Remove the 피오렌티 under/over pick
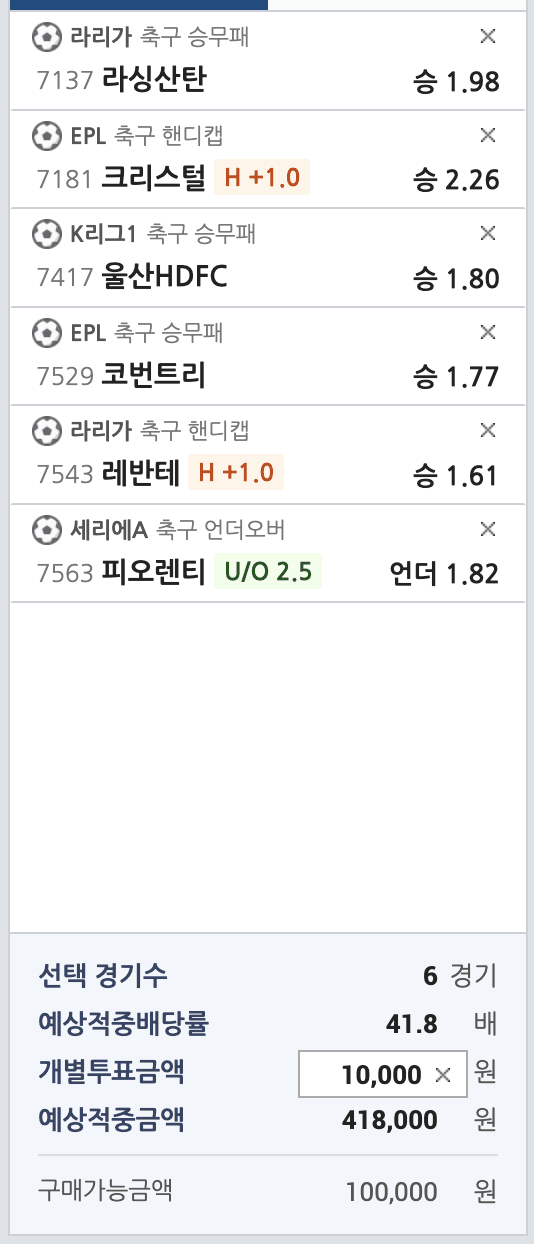Screen dimensions: 534x1244 pyautogui.click(x=488, y=528)
